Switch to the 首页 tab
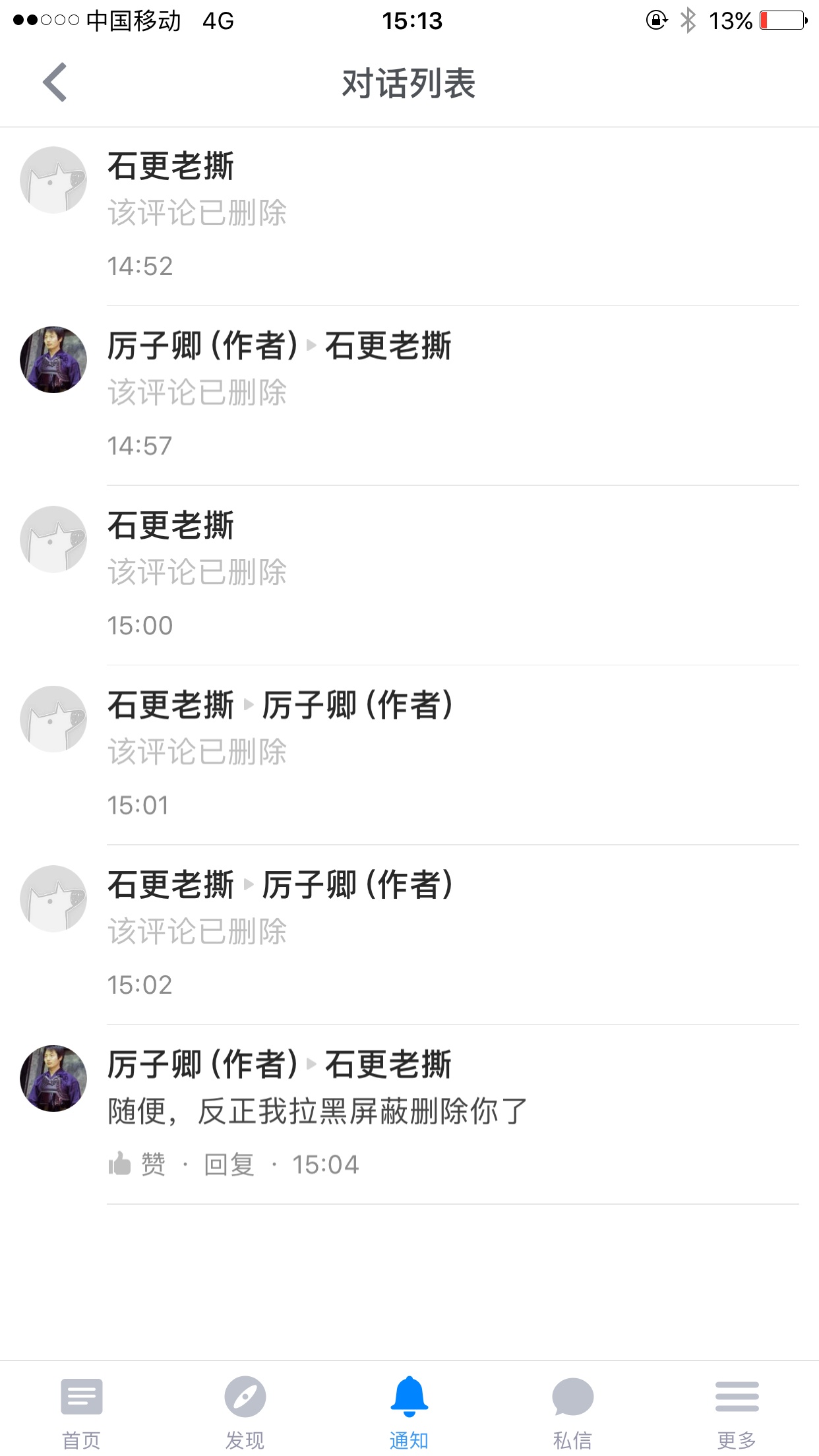819x1456 pixels. [x=81, y=1411]
